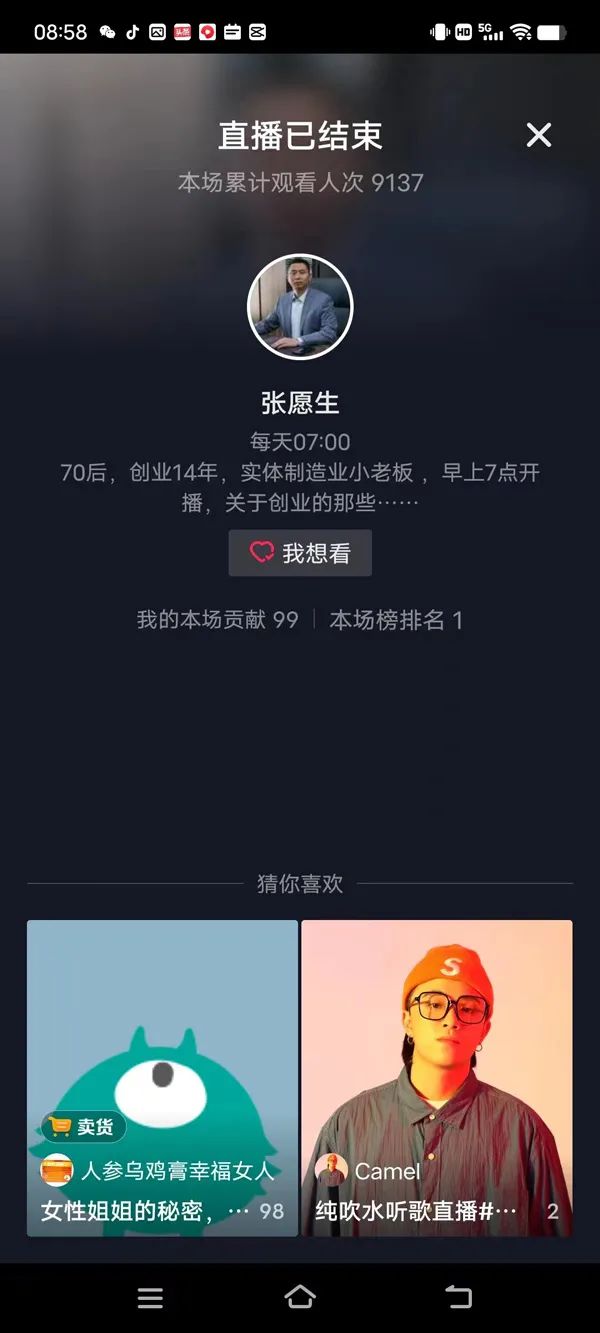Close the ended livestream screen
The width and height of the screenshot is (600, 1333).
[538, 135]
